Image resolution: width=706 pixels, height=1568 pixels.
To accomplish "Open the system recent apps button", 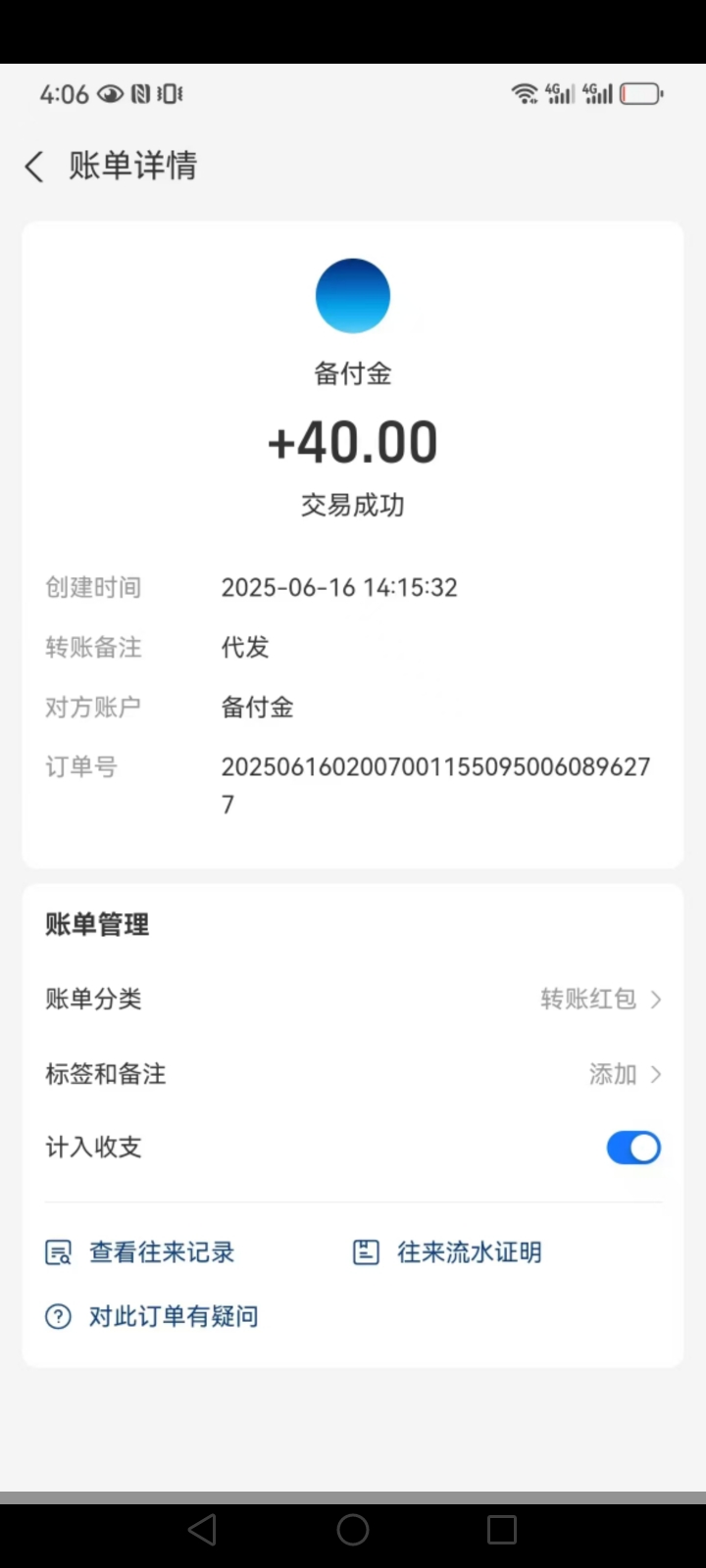I will (x=502, y=1530).
